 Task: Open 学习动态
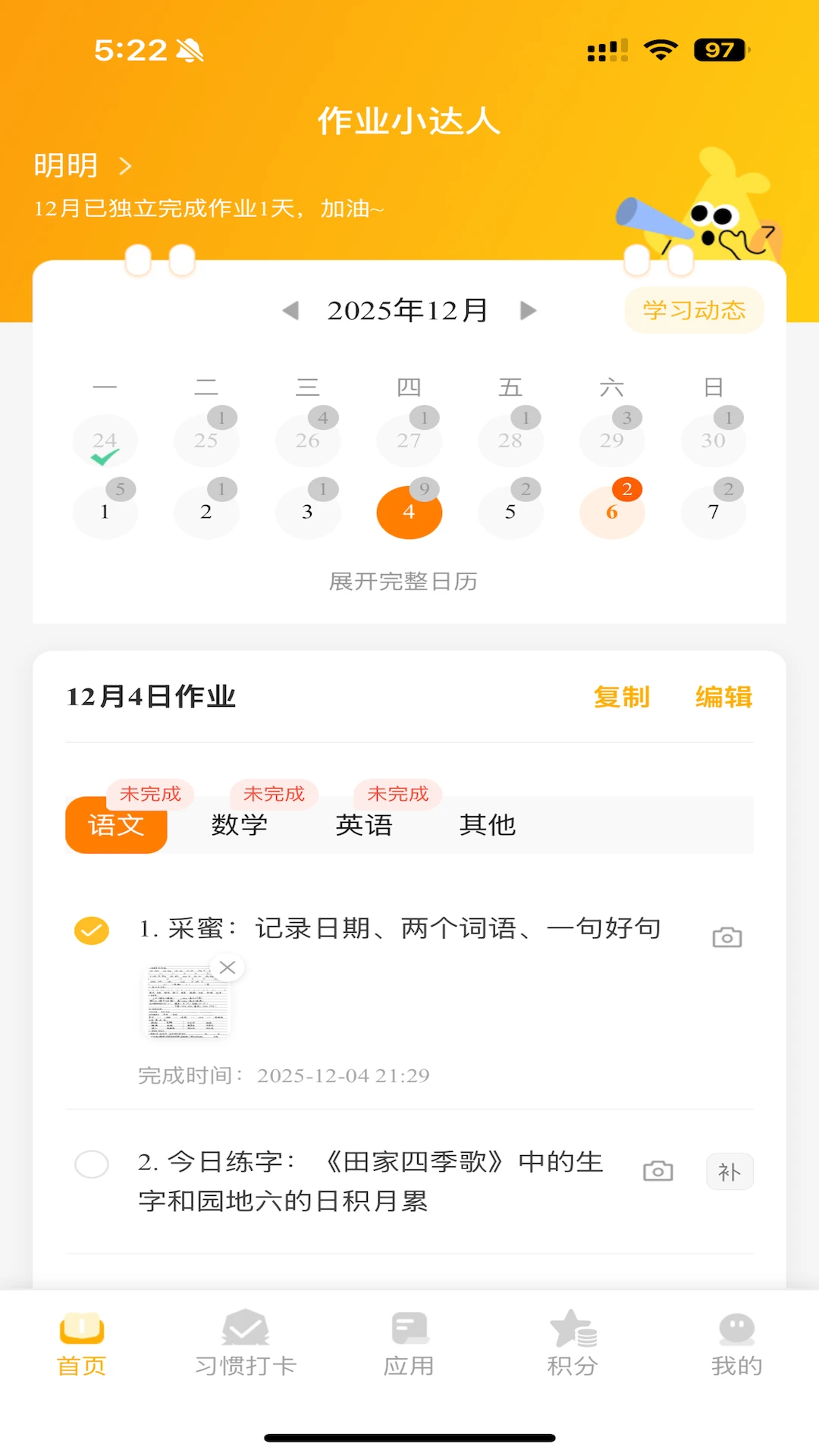point(693,310)
